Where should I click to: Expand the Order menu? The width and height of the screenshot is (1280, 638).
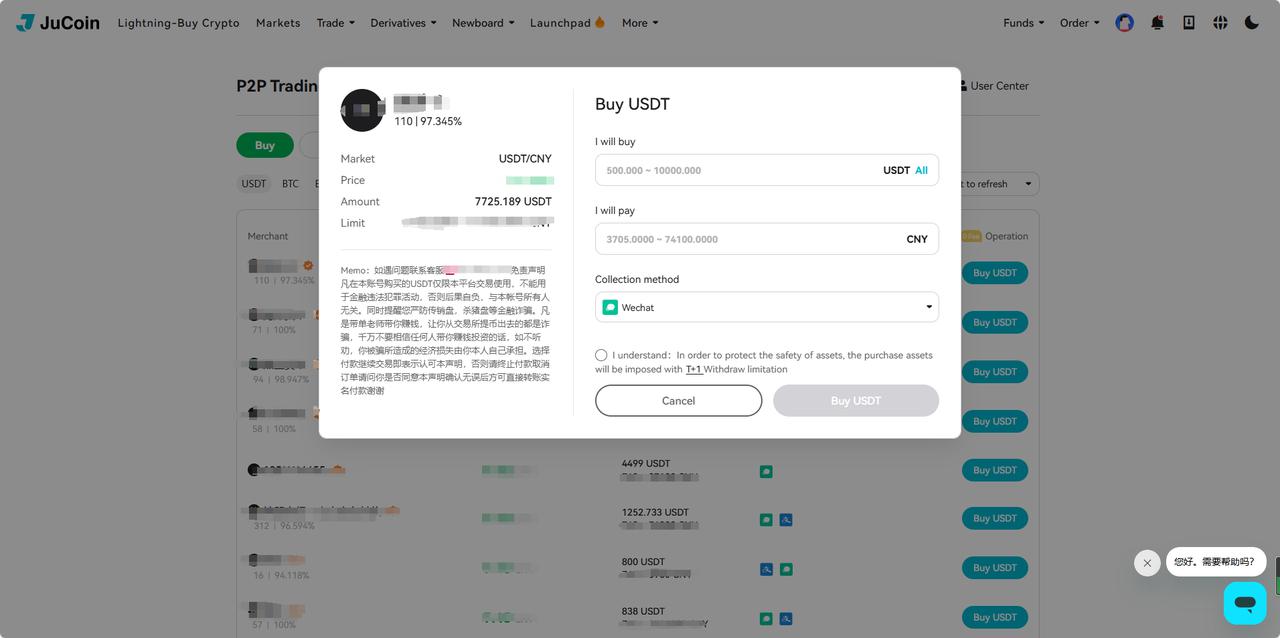tap(1079, 22)
